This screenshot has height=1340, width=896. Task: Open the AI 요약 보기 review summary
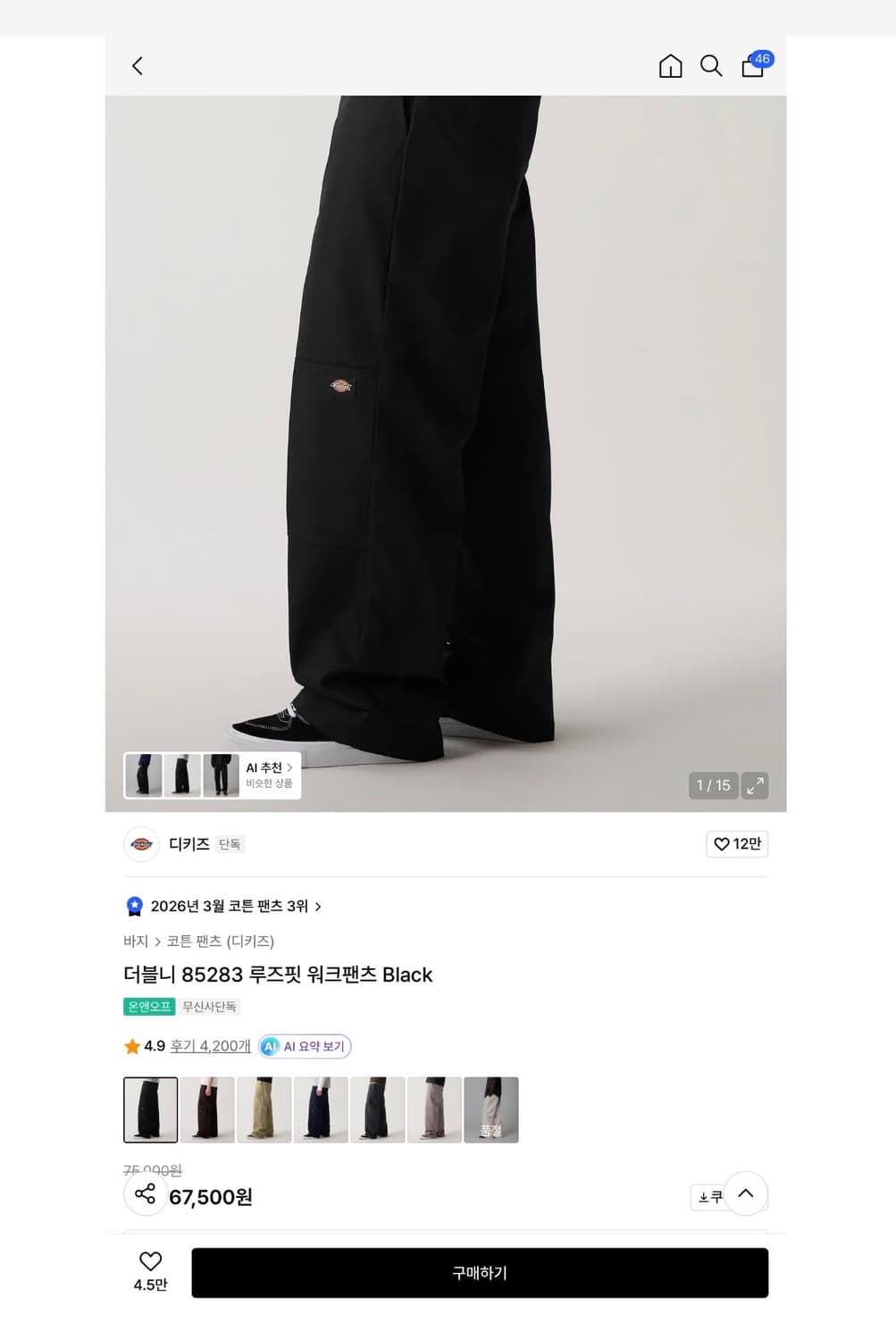pos(304,1046)
